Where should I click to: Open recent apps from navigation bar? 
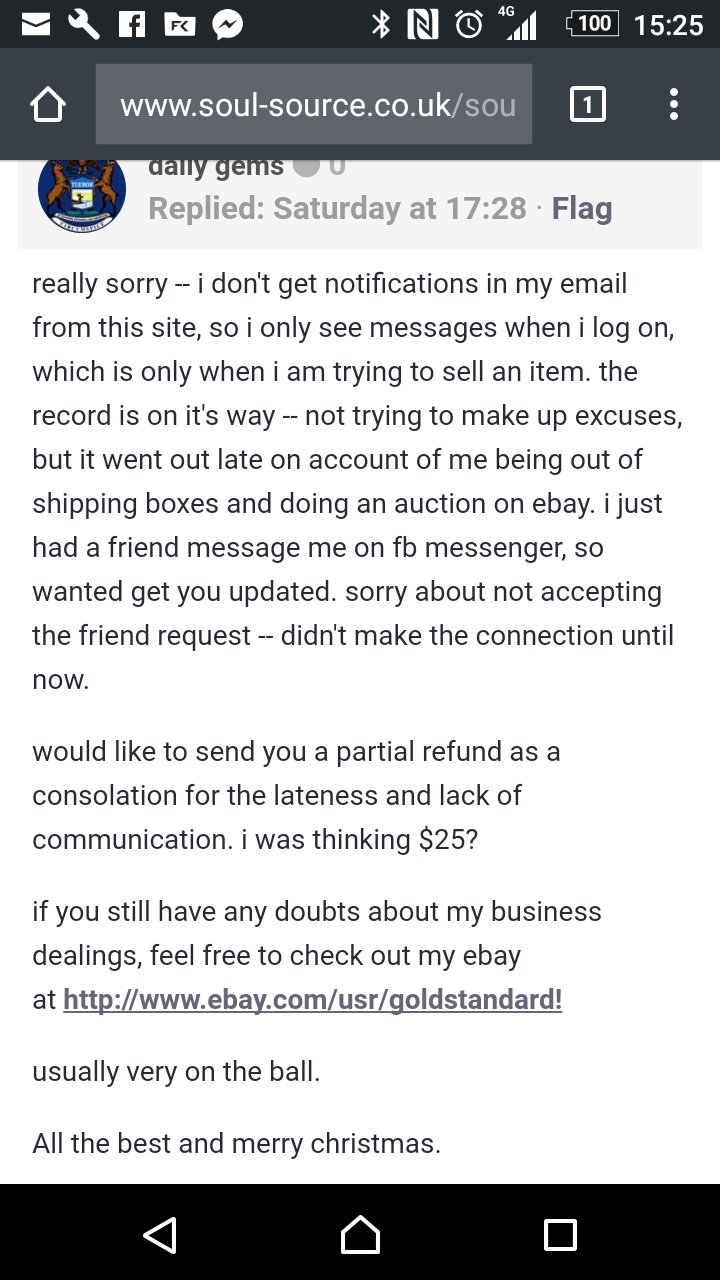point(560,1234)
